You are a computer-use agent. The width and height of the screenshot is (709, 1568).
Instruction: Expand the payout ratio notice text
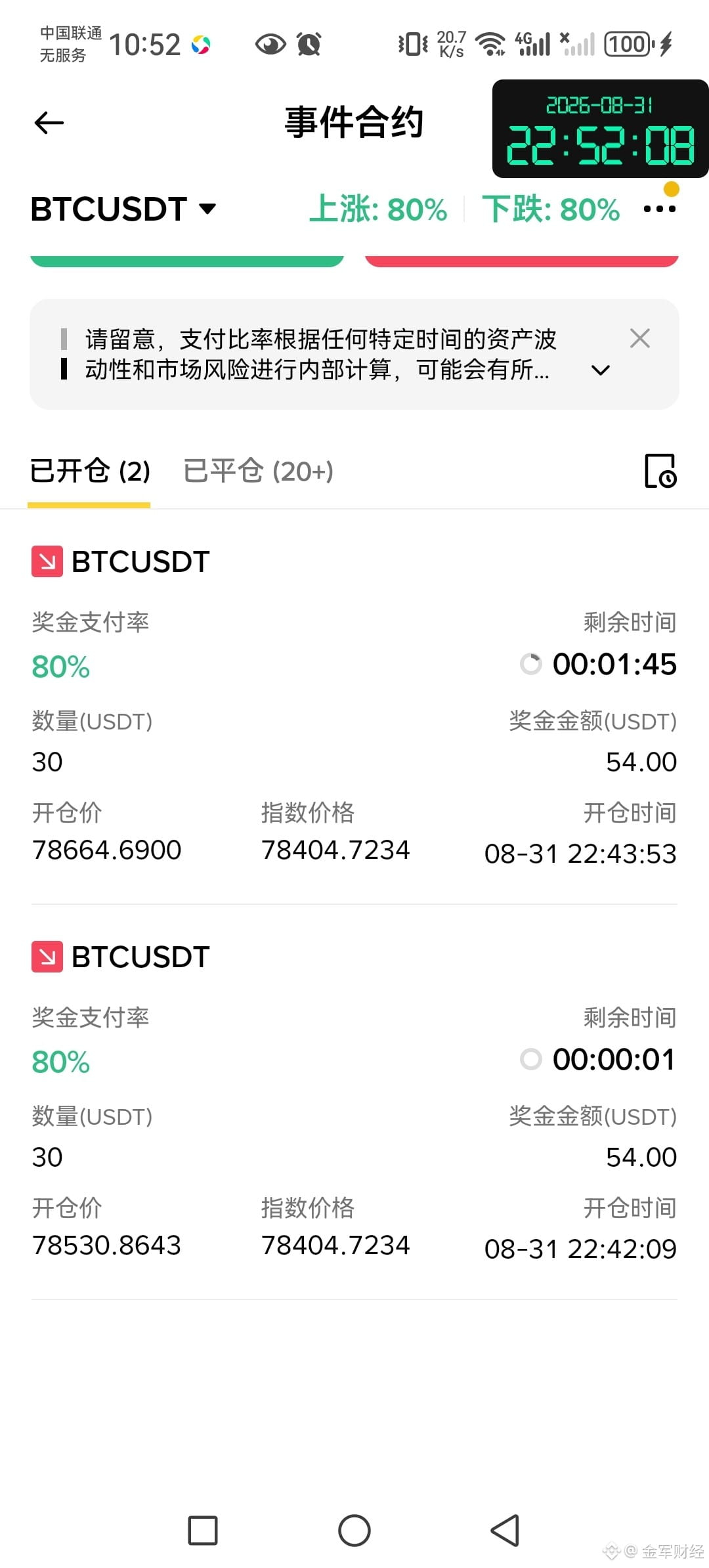[x=600, y=370]
